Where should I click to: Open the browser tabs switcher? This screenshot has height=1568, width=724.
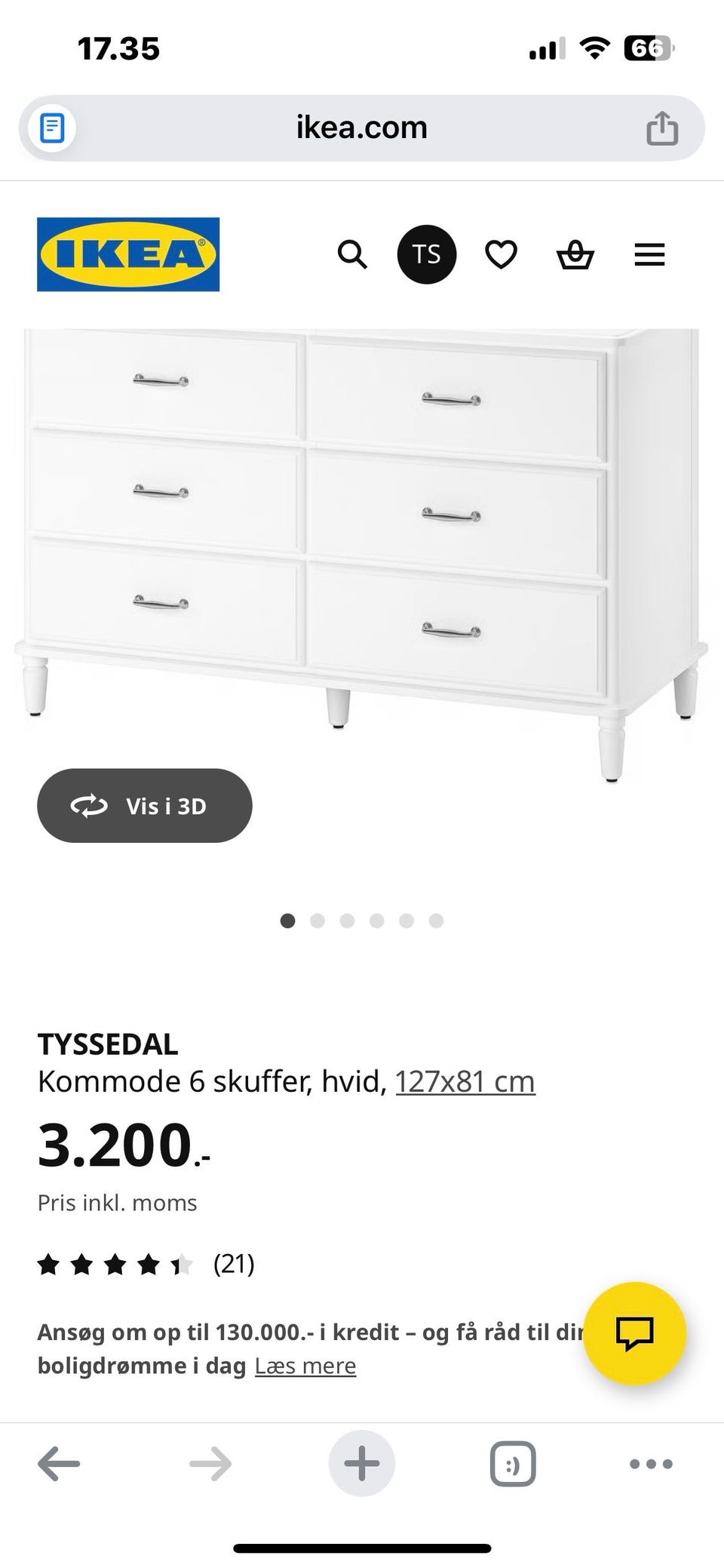(x=511, y=1463)
